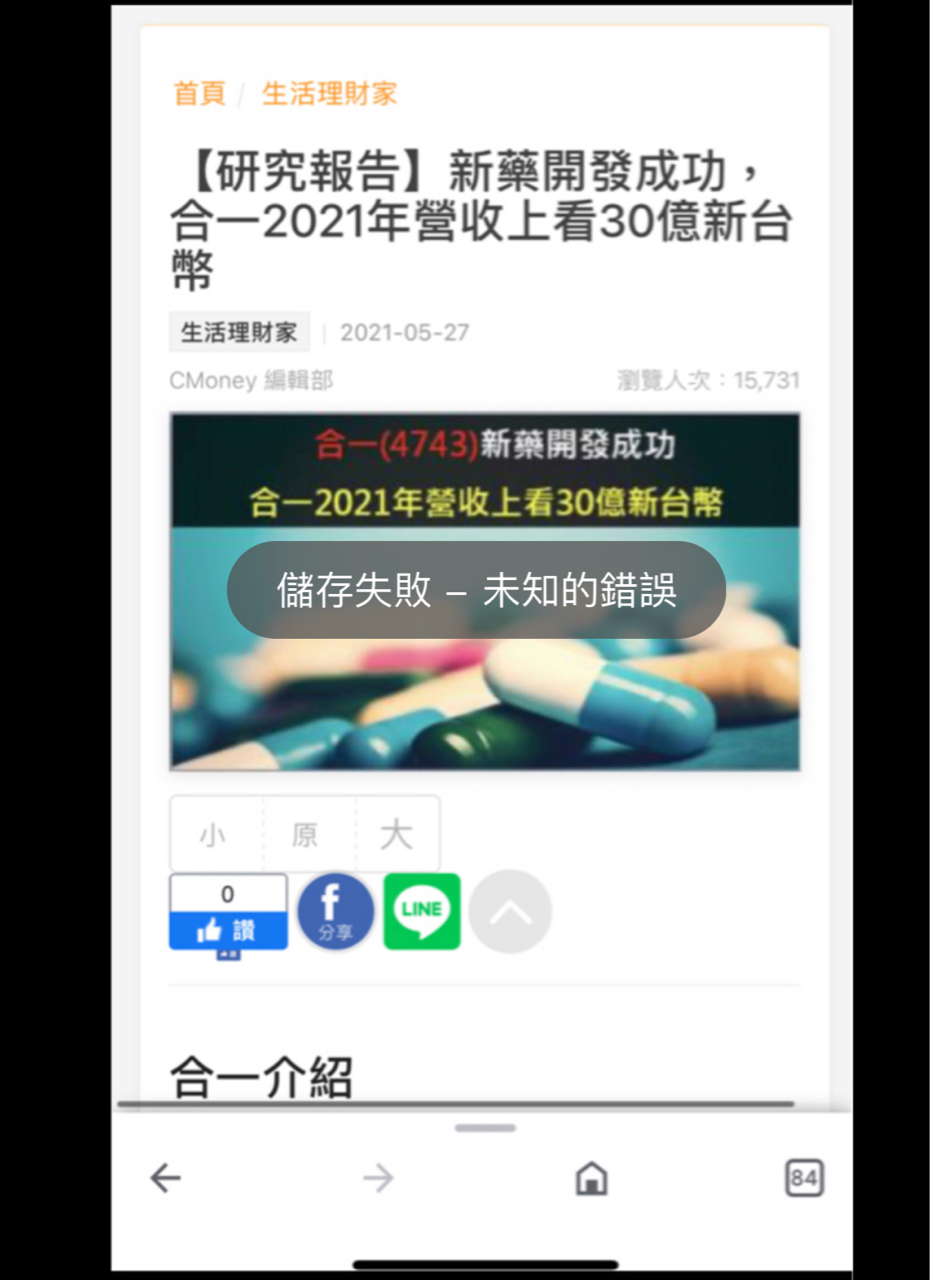The image size is (930, 1280).
Task: Tap the scroll-to-top arrow button
Action: (x=510, y=912)
